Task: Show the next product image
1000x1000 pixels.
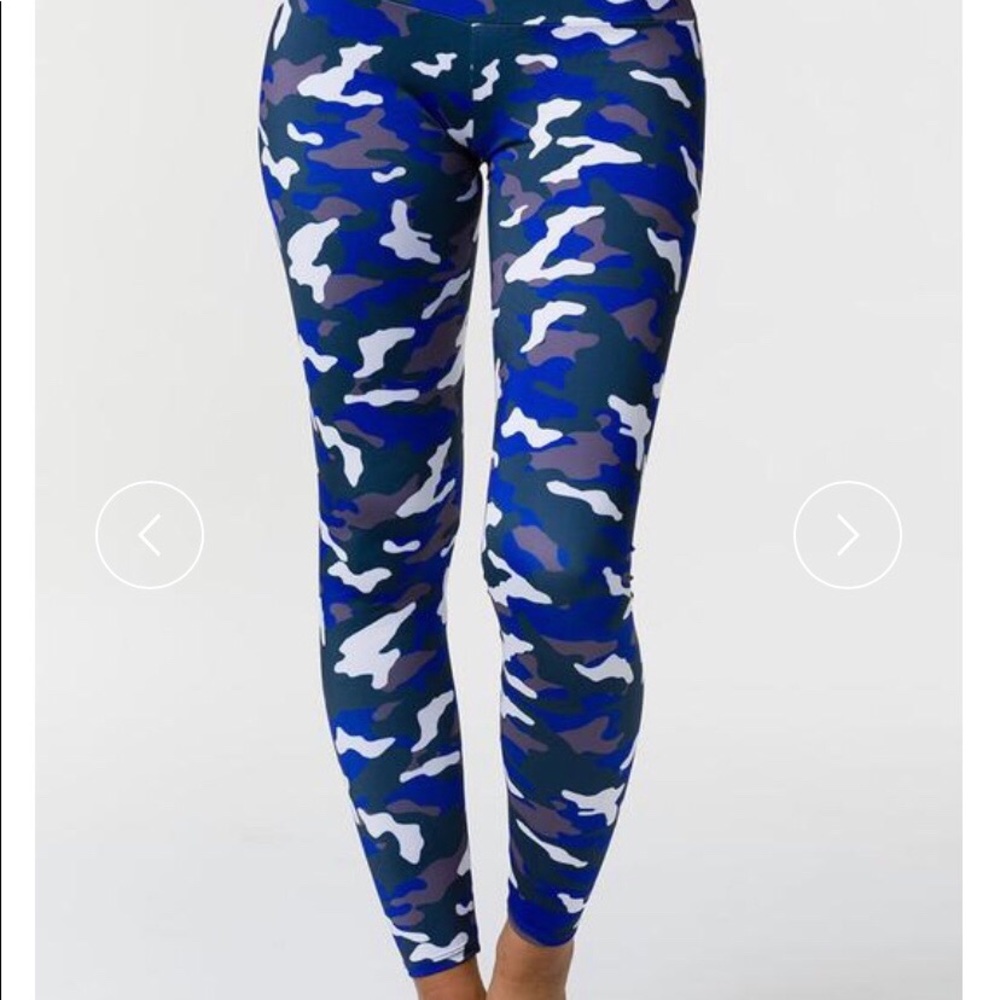Action: (847, 535)
